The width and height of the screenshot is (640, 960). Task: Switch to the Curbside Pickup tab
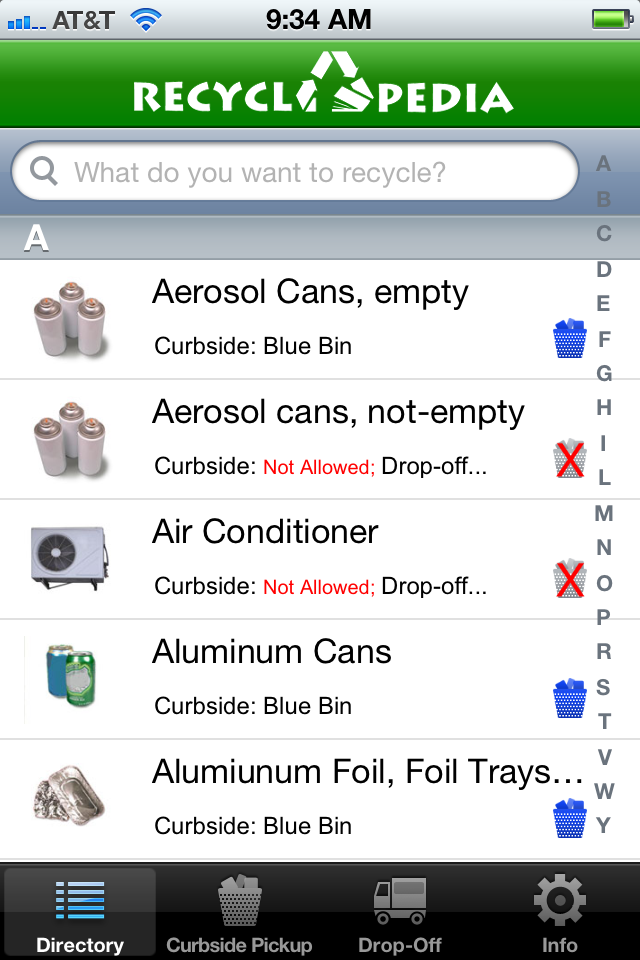(239, 915)
